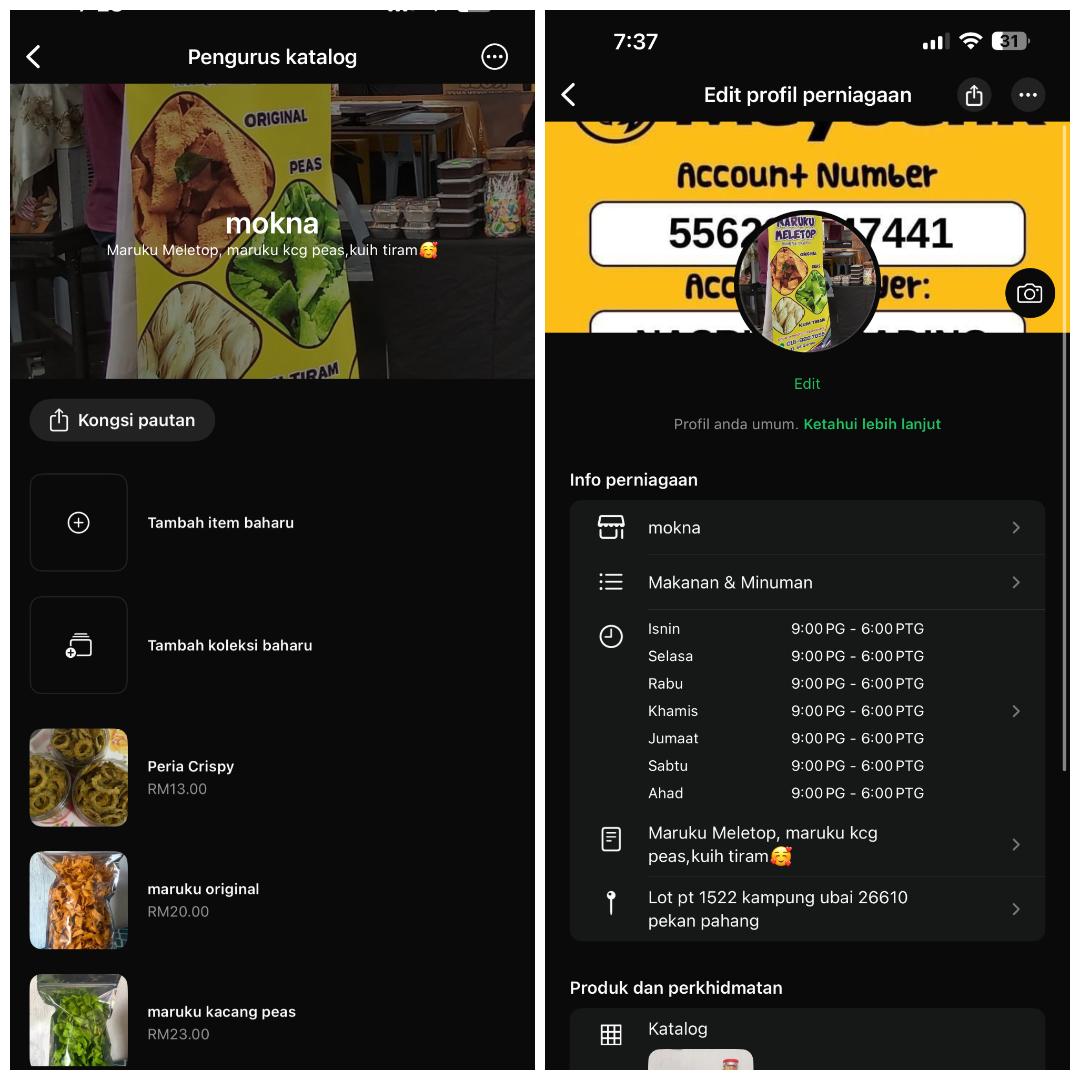Tap the Kongsi pautan button
The height and width of the screenshot is (1080, 1080).
(122, 420)
